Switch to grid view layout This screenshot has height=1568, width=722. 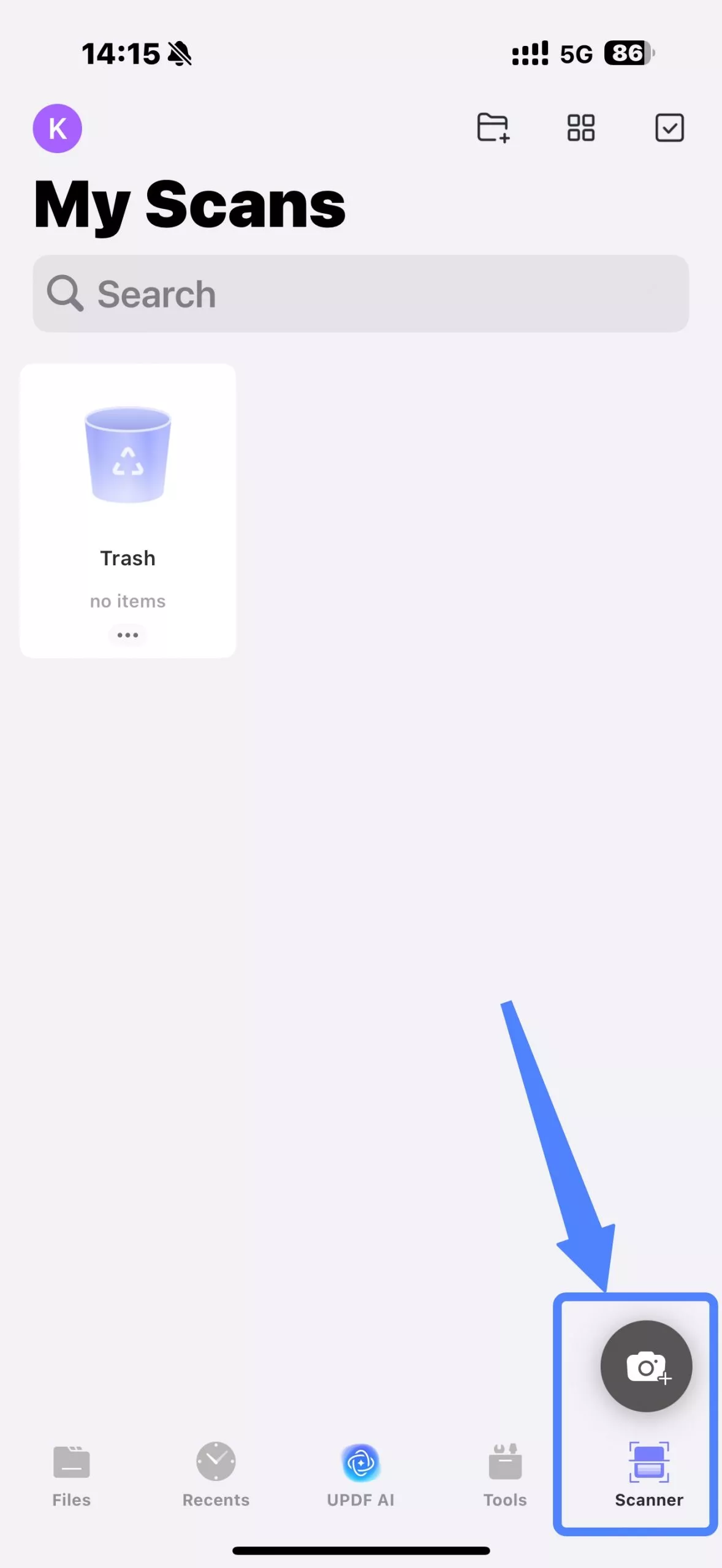click(580, 128)
